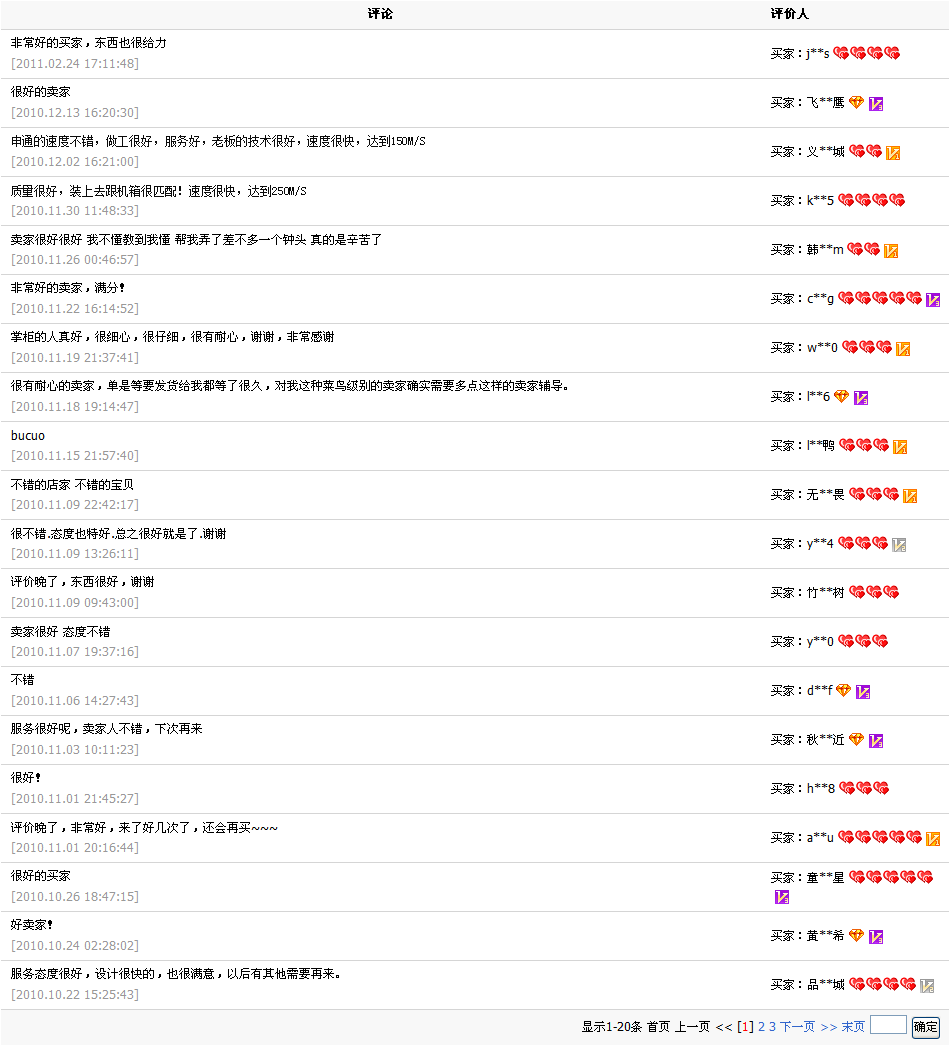Jump to the last page via 末页
The image size is (949, 1045).
click(x=853, y=1026)
